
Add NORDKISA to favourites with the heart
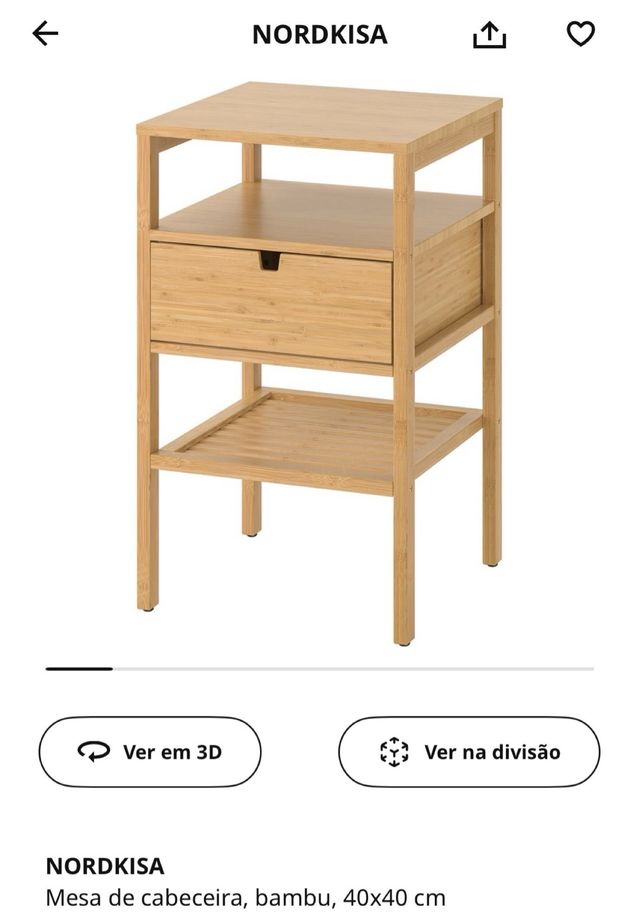click(x=580, y=34)
